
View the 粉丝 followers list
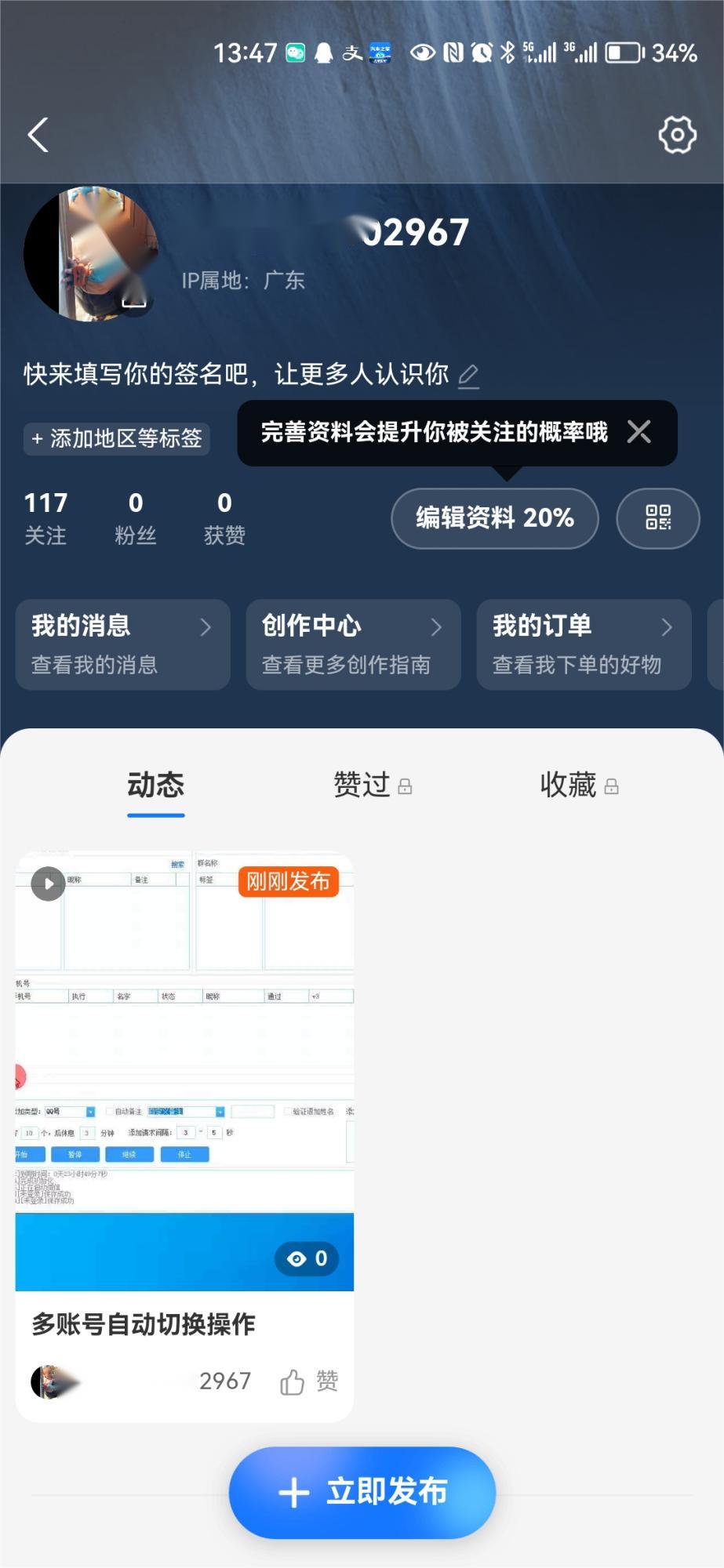click(135, 517)
